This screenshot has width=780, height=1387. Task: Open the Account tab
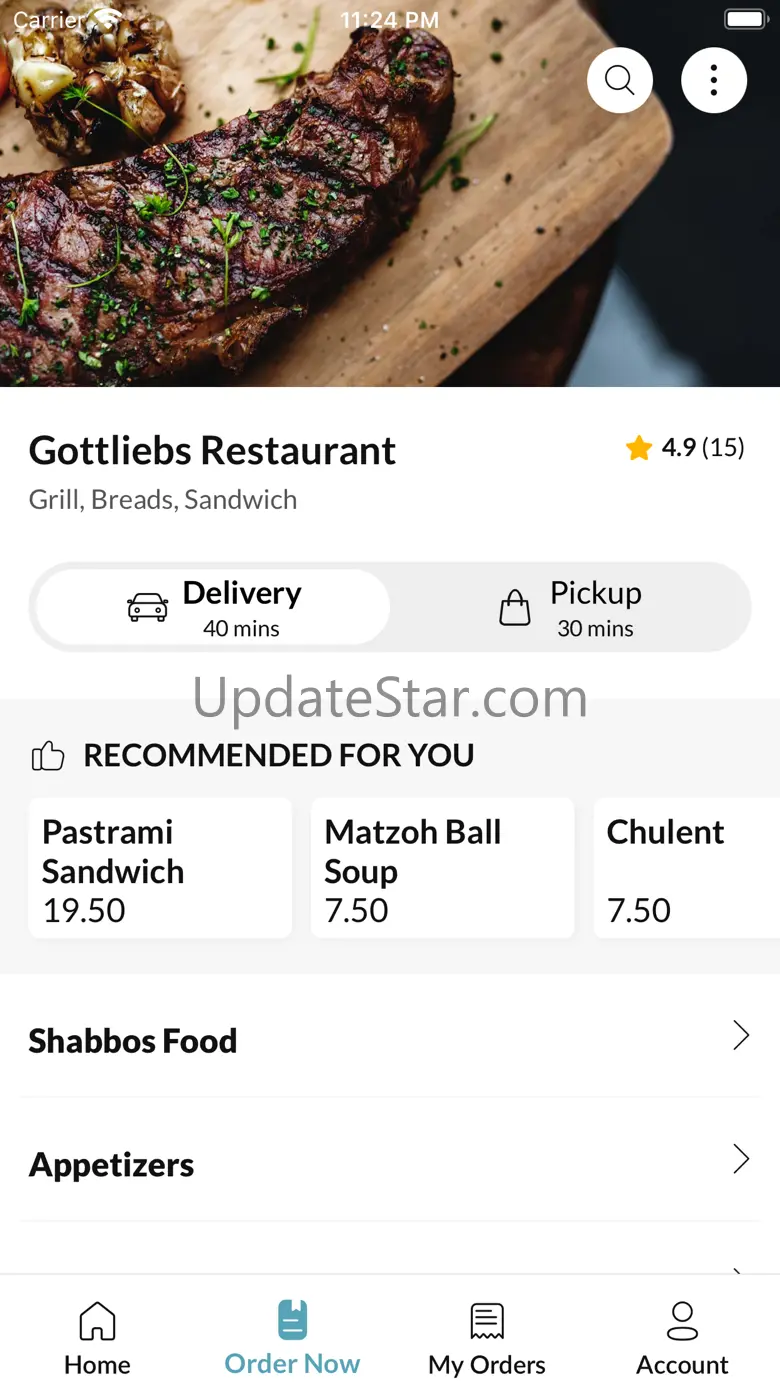pos(682,1338)
